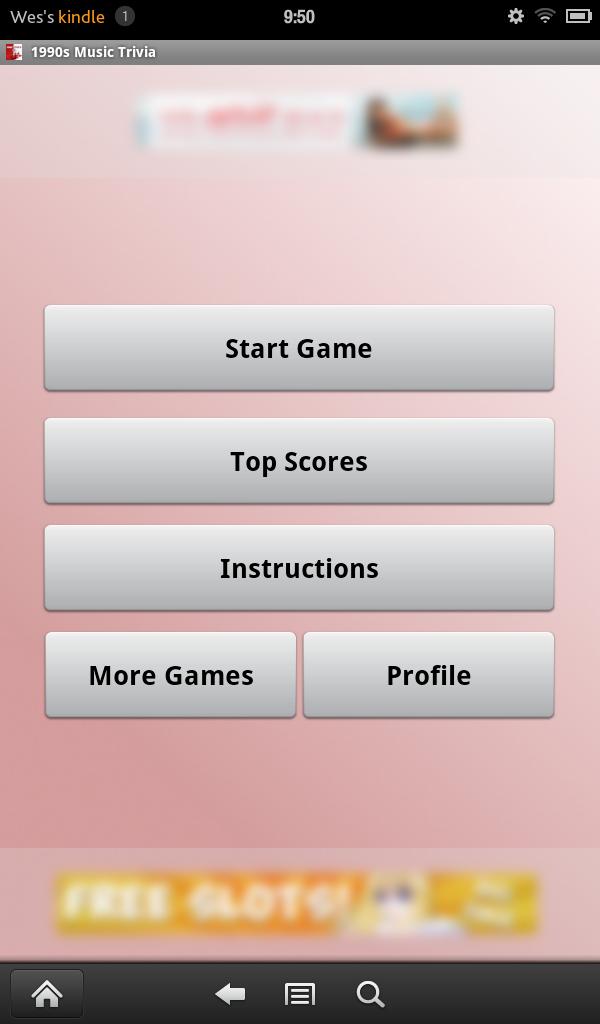Viewport: 600px width, 1024px height.
Task: Open the settings gear in status bar
Action: coord(516,16)
